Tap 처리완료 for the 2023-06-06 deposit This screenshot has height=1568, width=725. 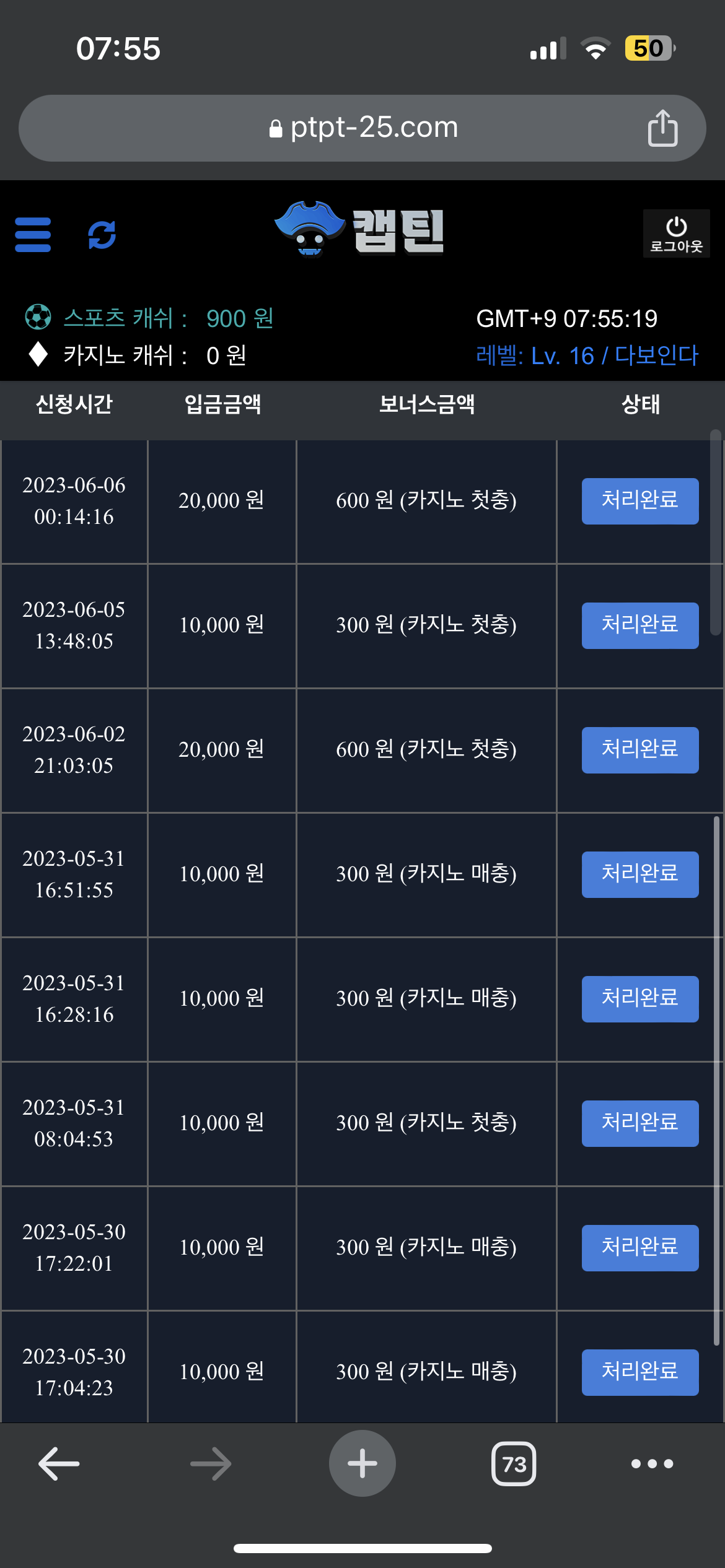[x=639, y=501]
